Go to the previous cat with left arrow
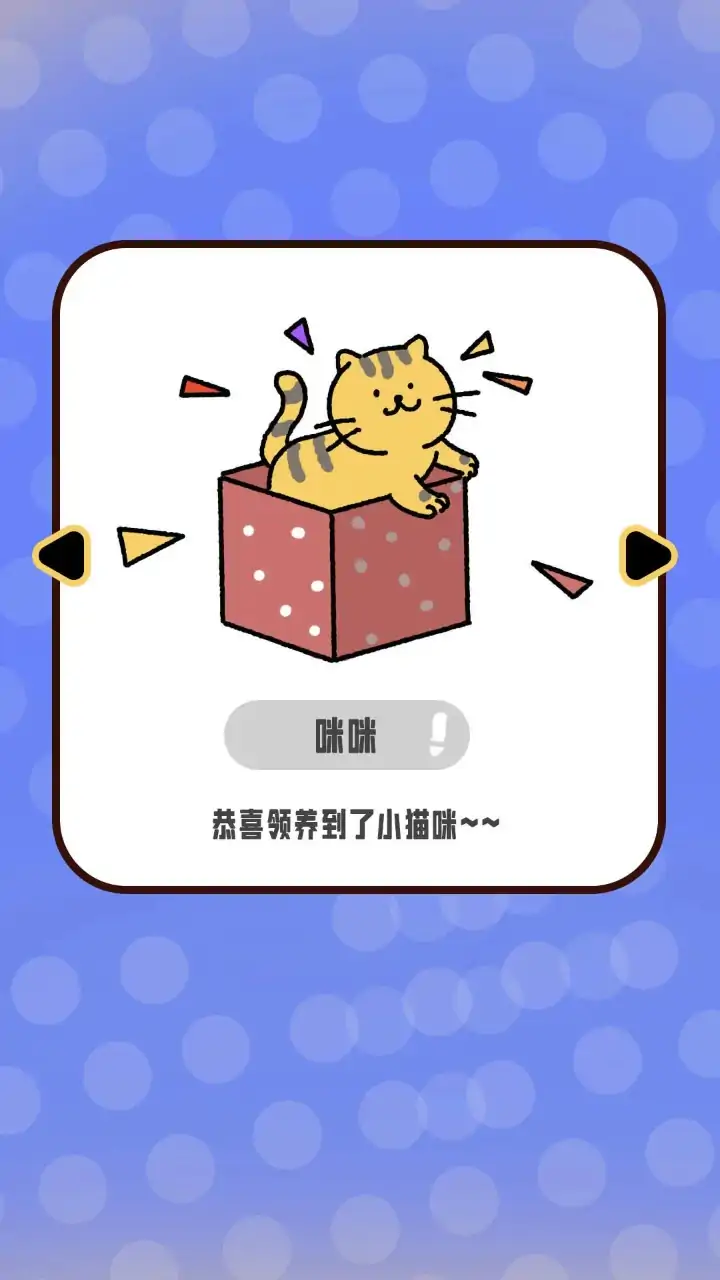 62,555
